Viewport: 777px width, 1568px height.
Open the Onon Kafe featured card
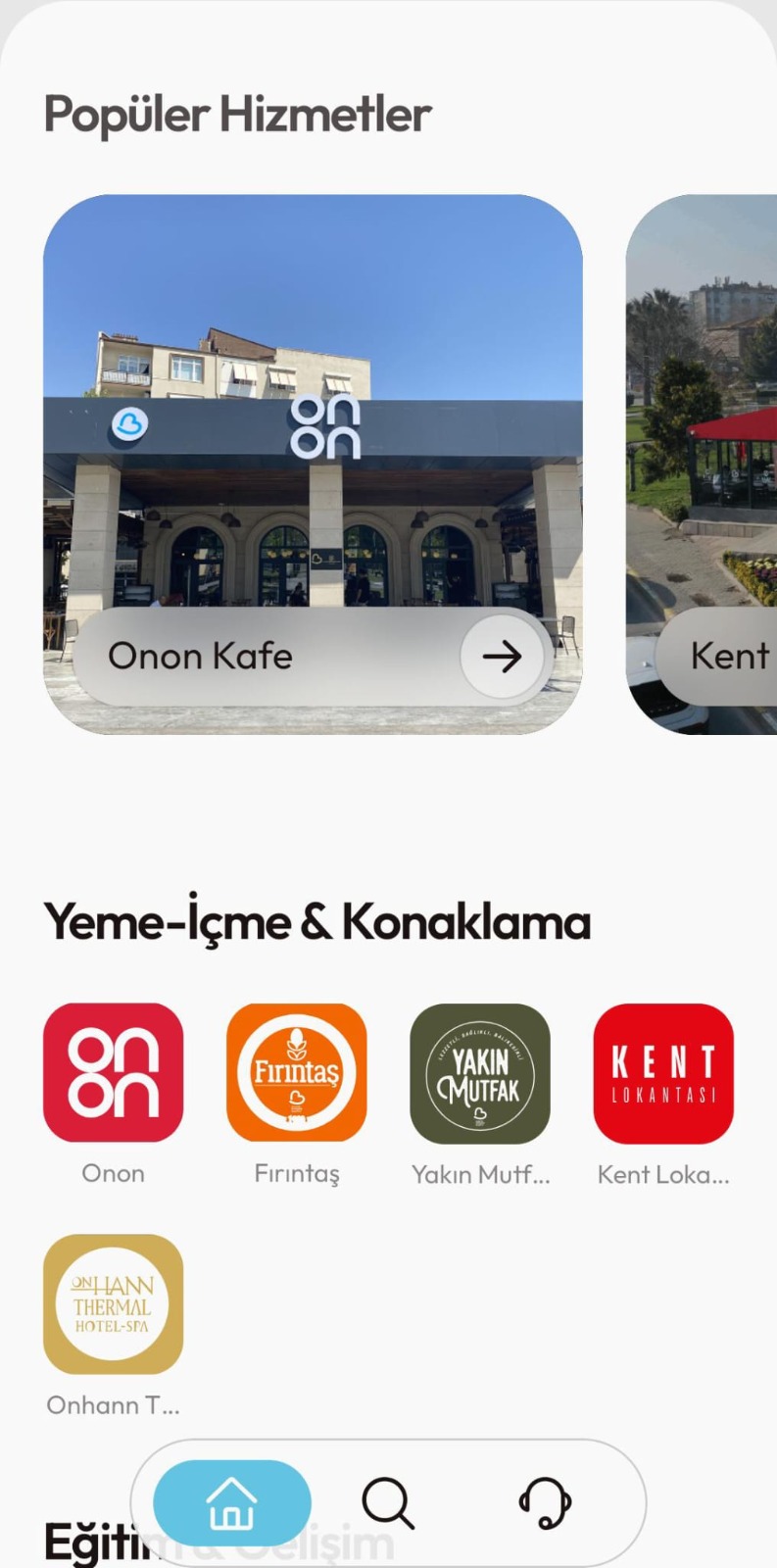pos(313,441)
